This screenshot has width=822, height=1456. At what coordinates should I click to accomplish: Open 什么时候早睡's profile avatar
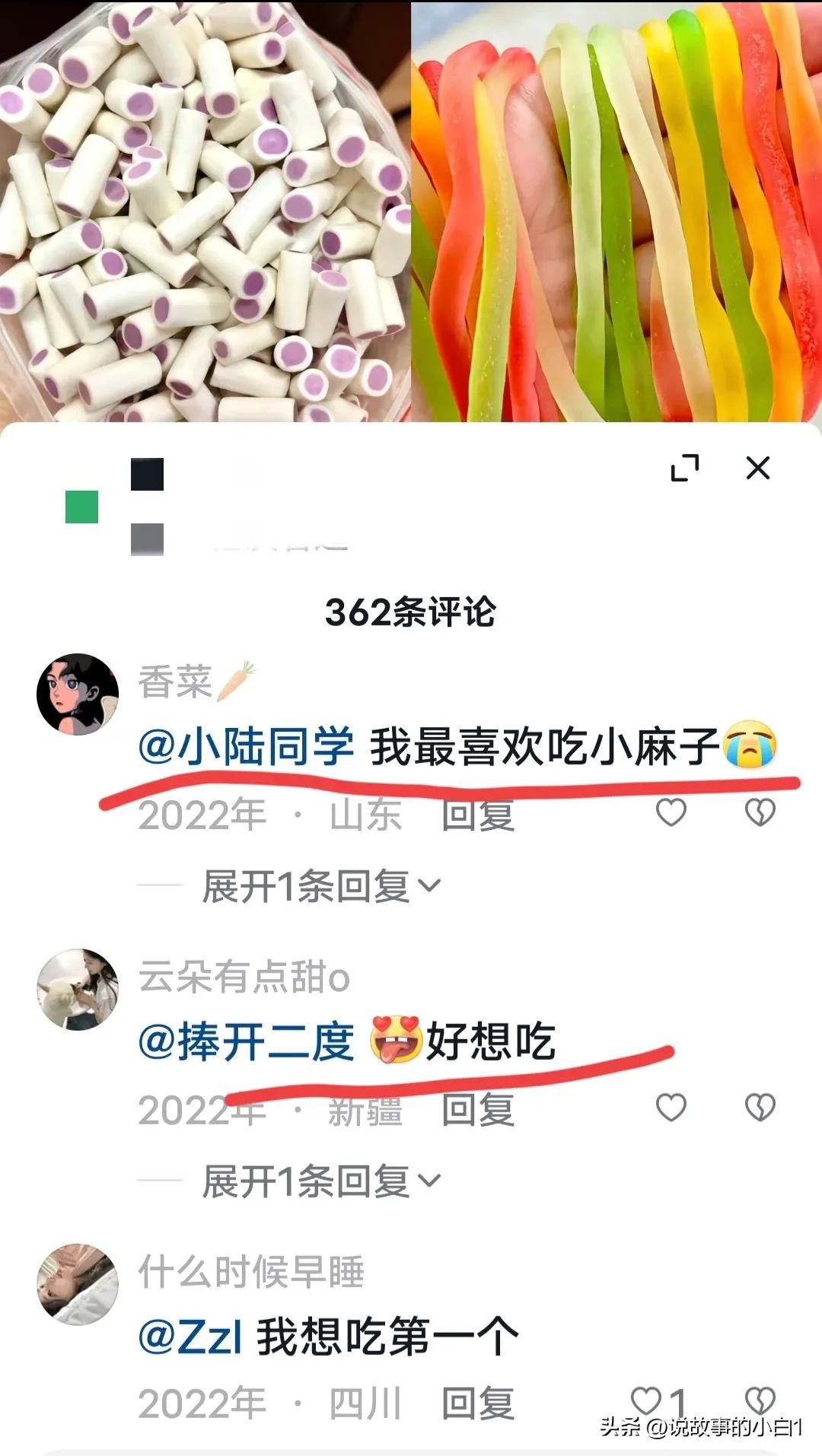(x=78, y=1284)
